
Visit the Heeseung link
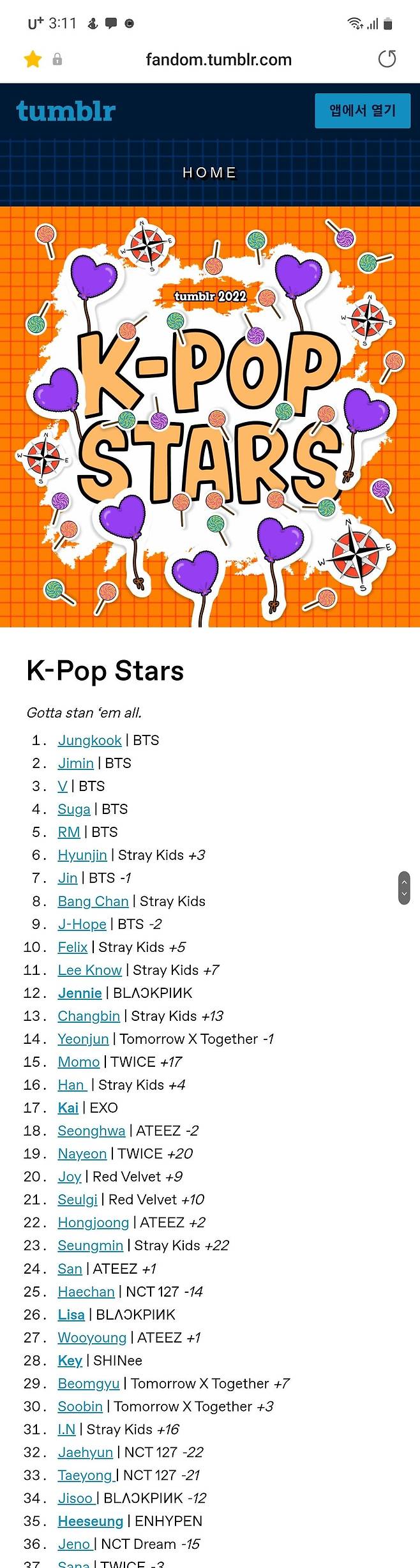[x=90, y=1521]
